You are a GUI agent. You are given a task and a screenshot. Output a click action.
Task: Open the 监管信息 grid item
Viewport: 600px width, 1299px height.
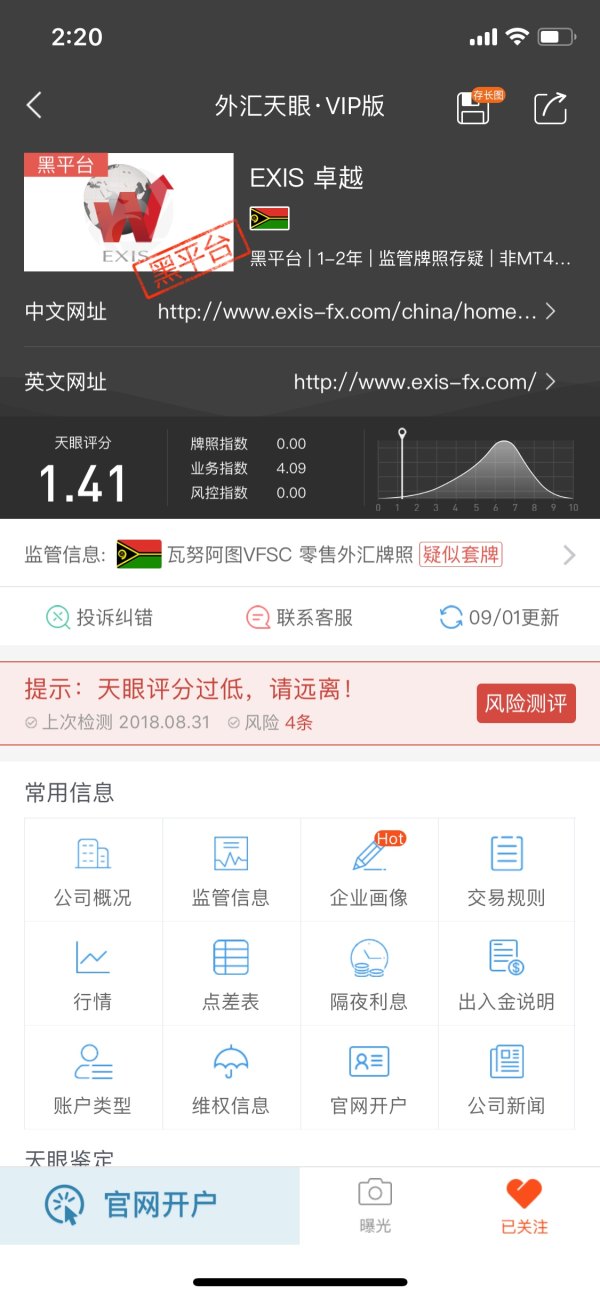tap(231, 870)
